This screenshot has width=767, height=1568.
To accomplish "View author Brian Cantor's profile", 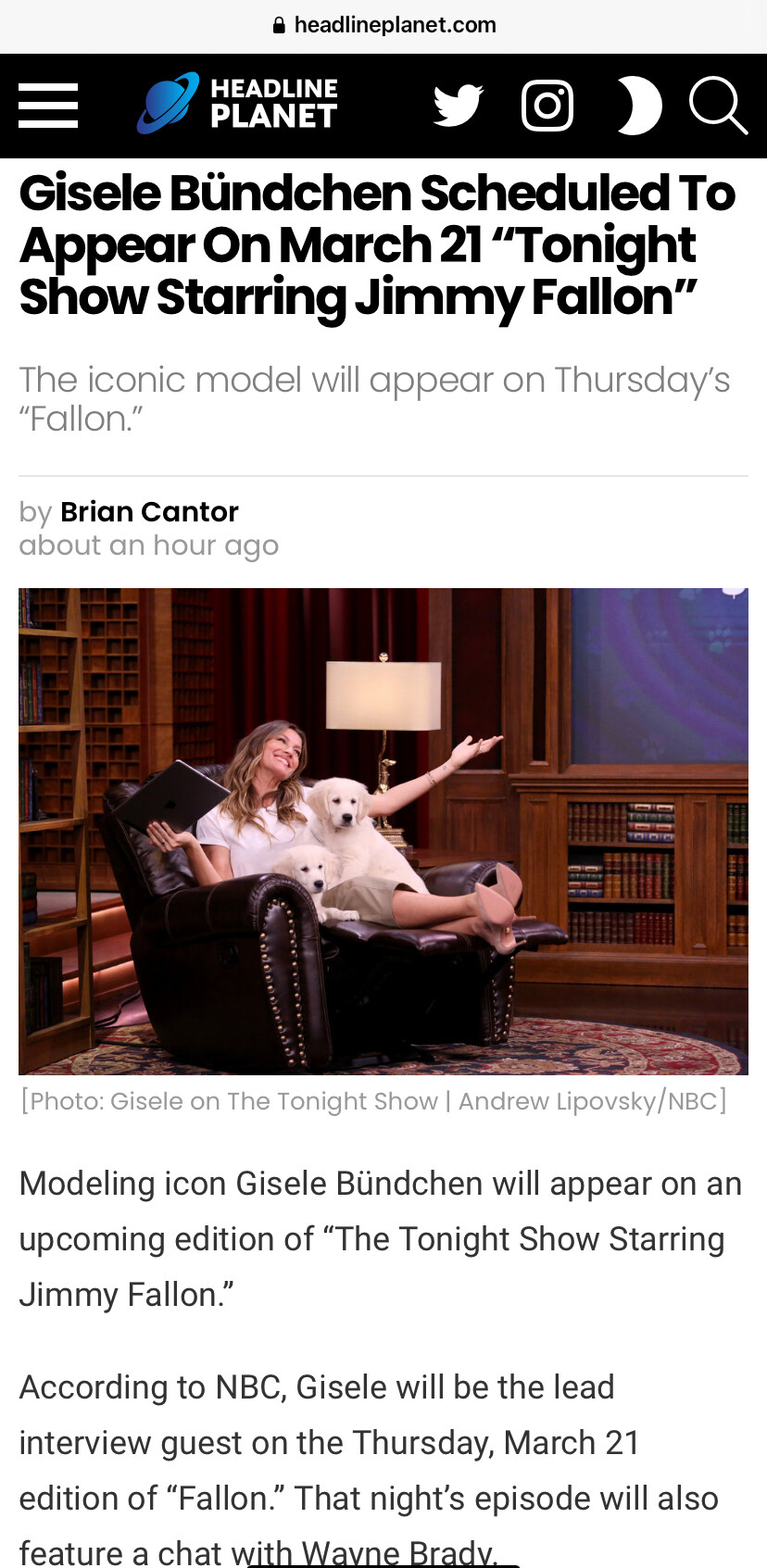I will [x=149, y=511].
